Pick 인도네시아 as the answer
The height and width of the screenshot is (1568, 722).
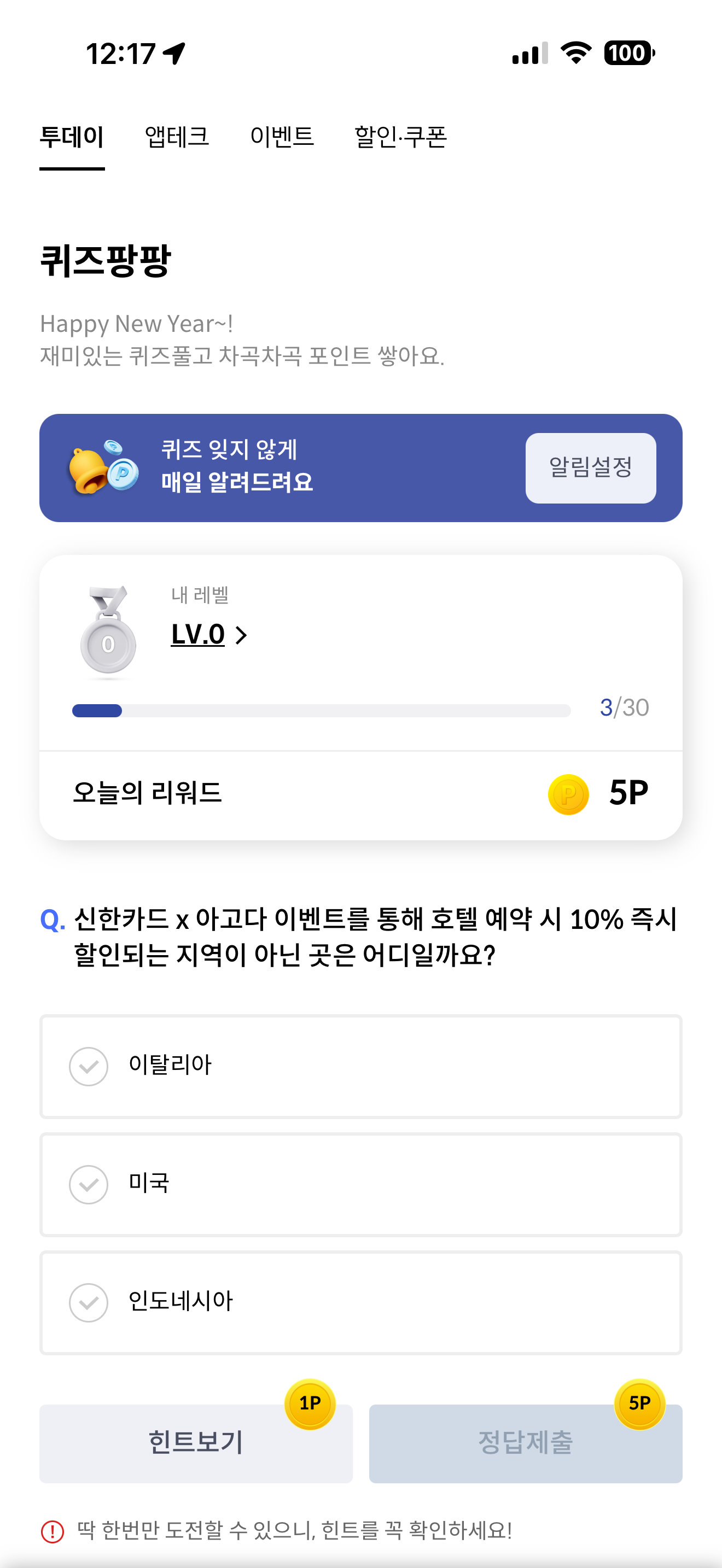coord(360,1302)
